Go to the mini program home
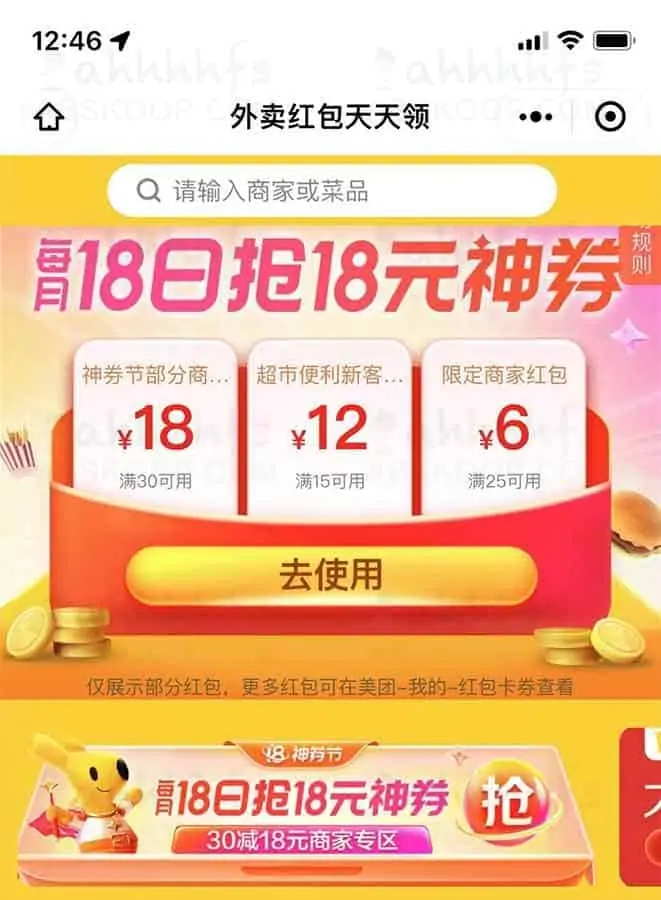 click(49, 117)
